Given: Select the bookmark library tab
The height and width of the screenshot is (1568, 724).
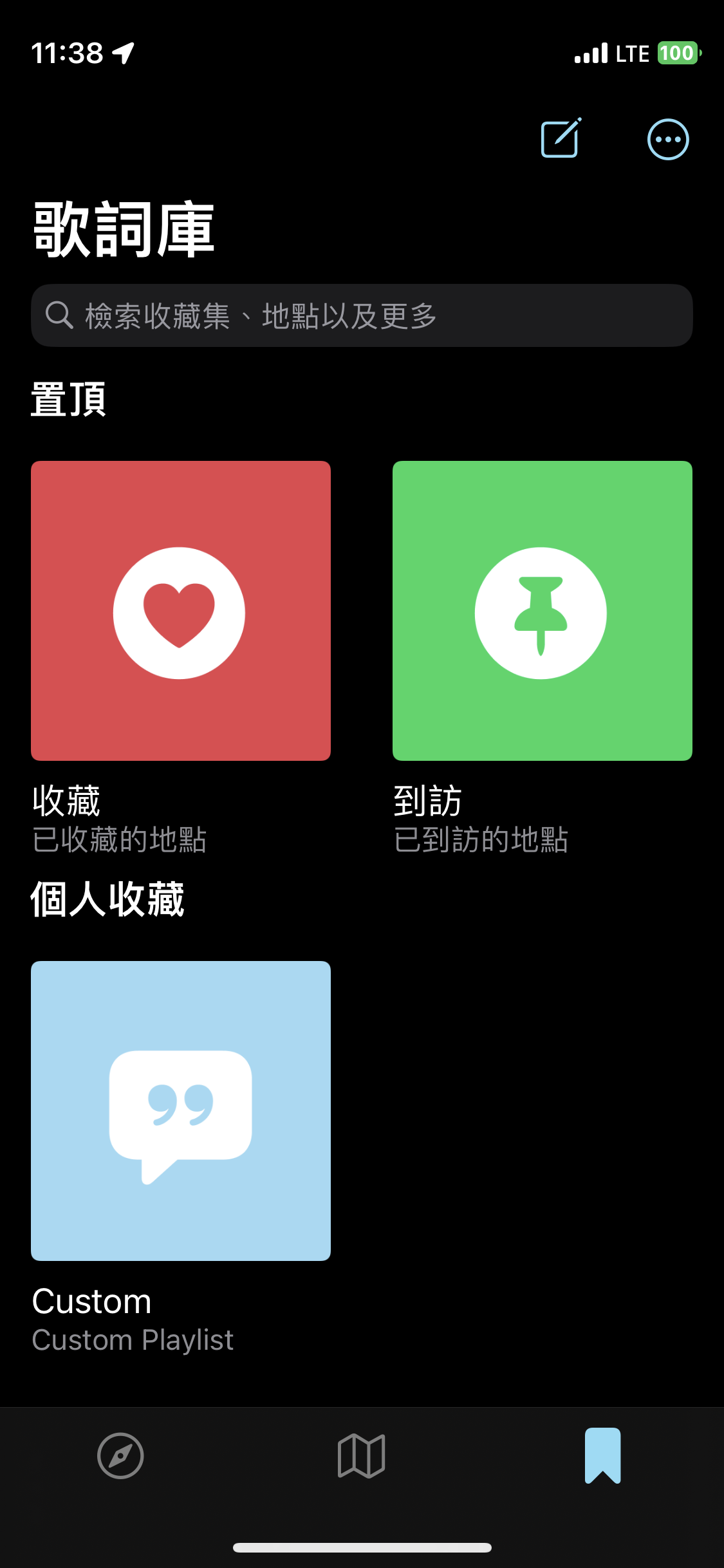Looking at the screenshot, I should coord(602,1455).
